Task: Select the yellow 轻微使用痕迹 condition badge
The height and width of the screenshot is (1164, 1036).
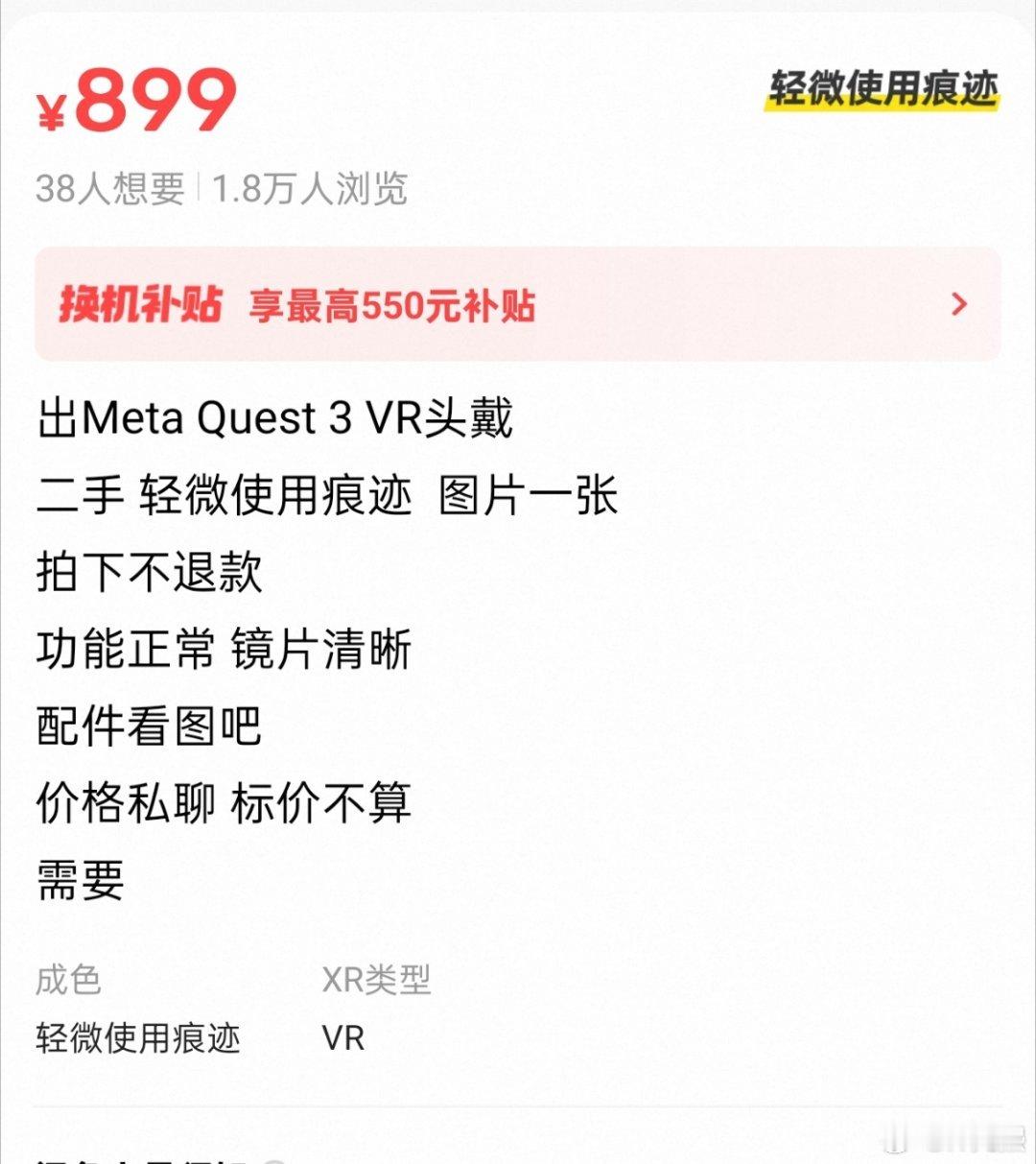Action: pyautogui.click(x=882, y=92)
